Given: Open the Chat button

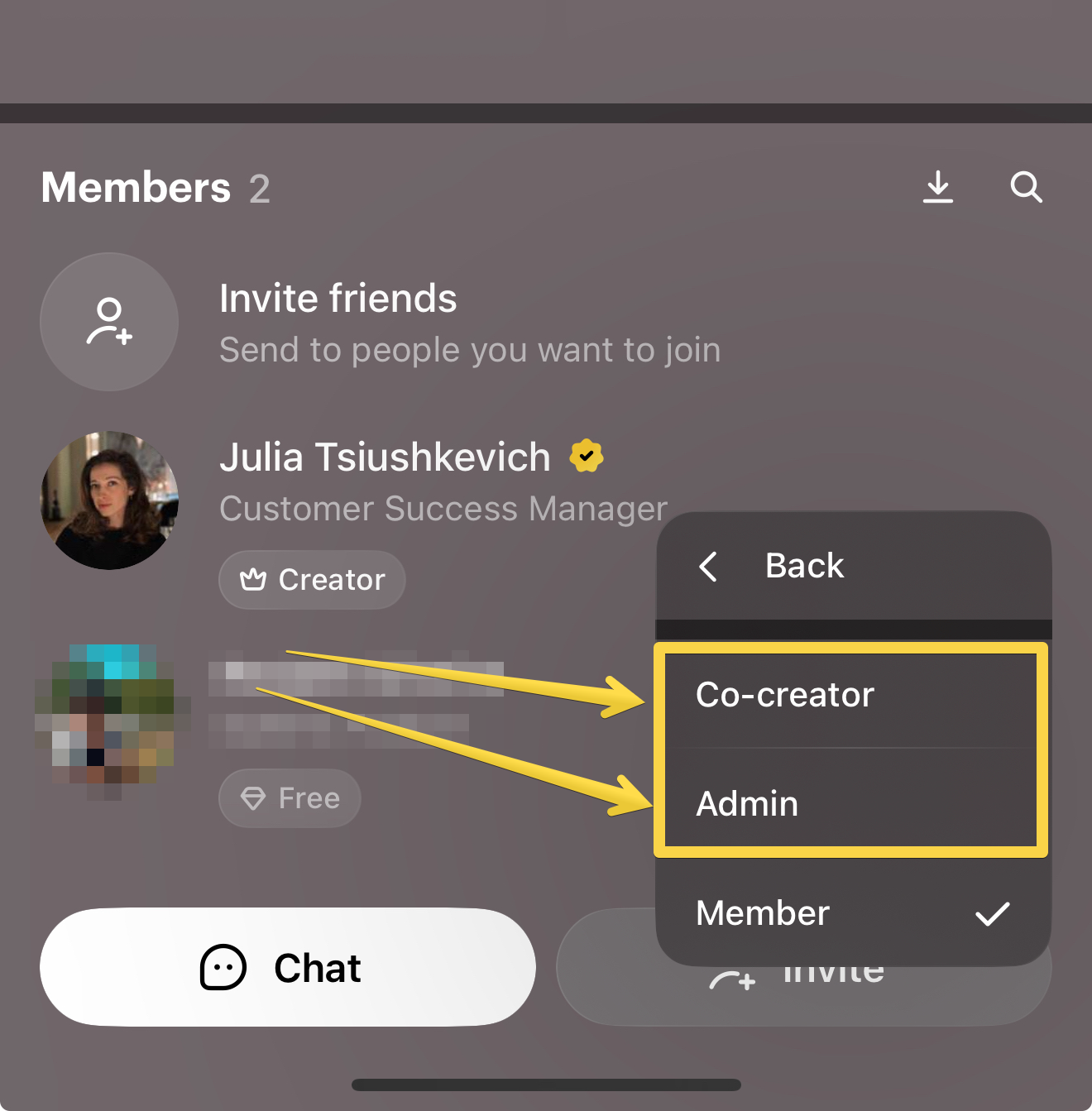Looking at the screenshot, I should [288, 967].
